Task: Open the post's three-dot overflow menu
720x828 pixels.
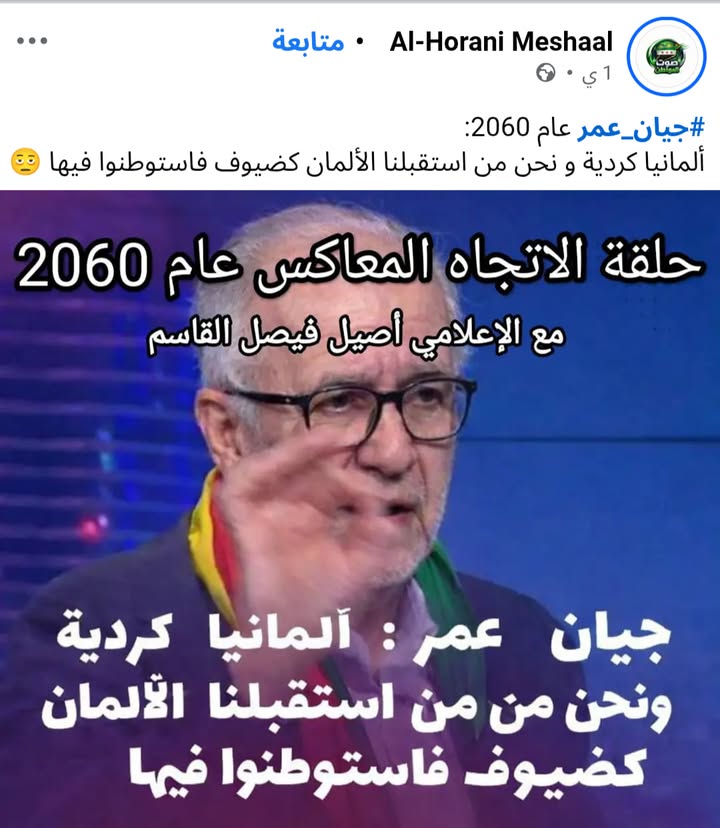Action: pyautogui.click(x=32, y=42)
